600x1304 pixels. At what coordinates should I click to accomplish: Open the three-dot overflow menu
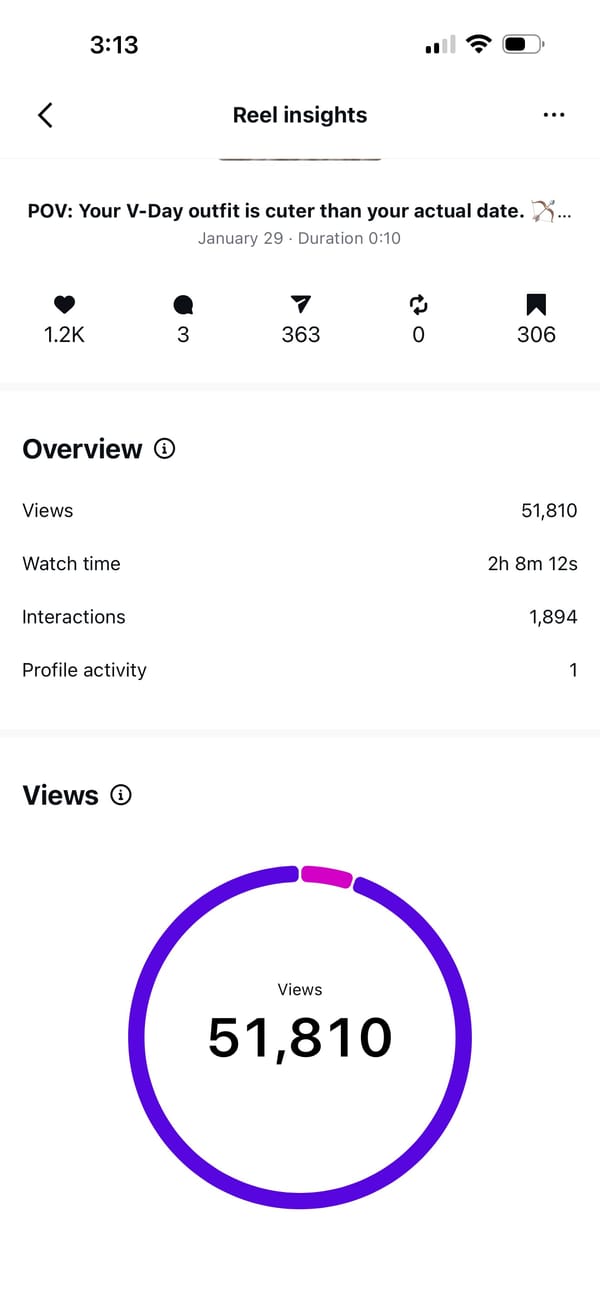point(553,115)
